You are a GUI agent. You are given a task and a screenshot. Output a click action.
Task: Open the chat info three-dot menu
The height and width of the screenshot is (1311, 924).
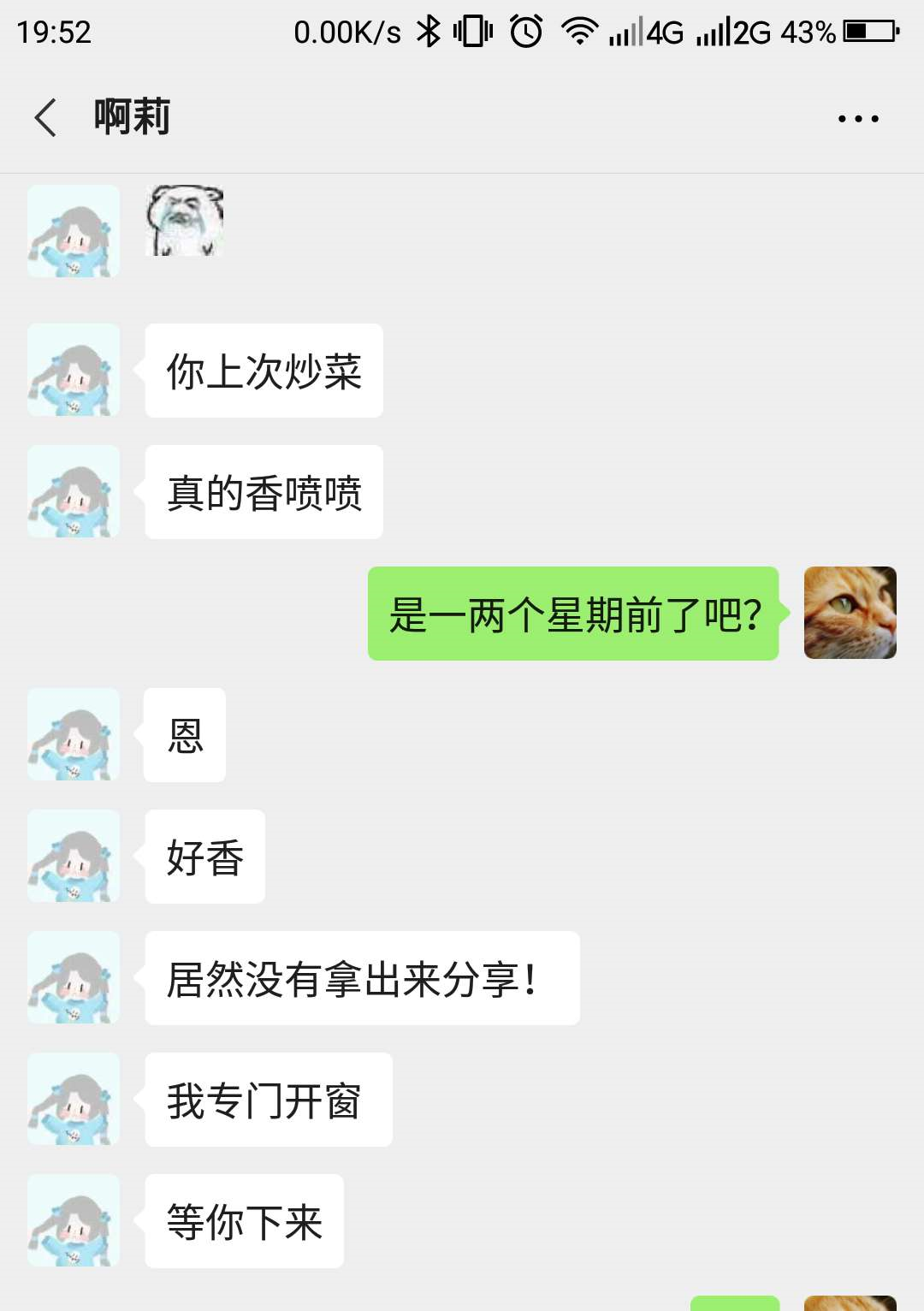click(x=858, y=118)
